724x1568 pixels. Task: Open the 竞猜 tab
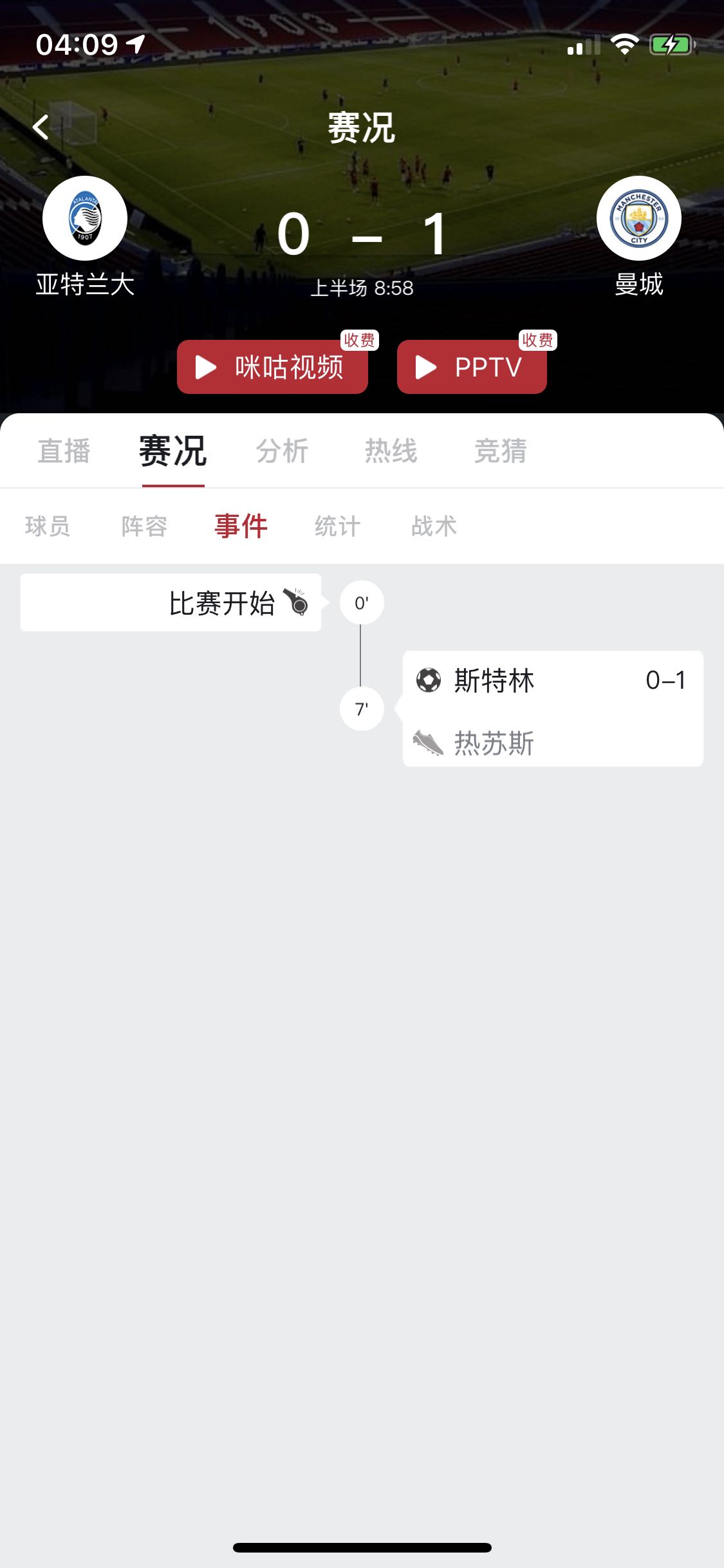tap(501, 451)
